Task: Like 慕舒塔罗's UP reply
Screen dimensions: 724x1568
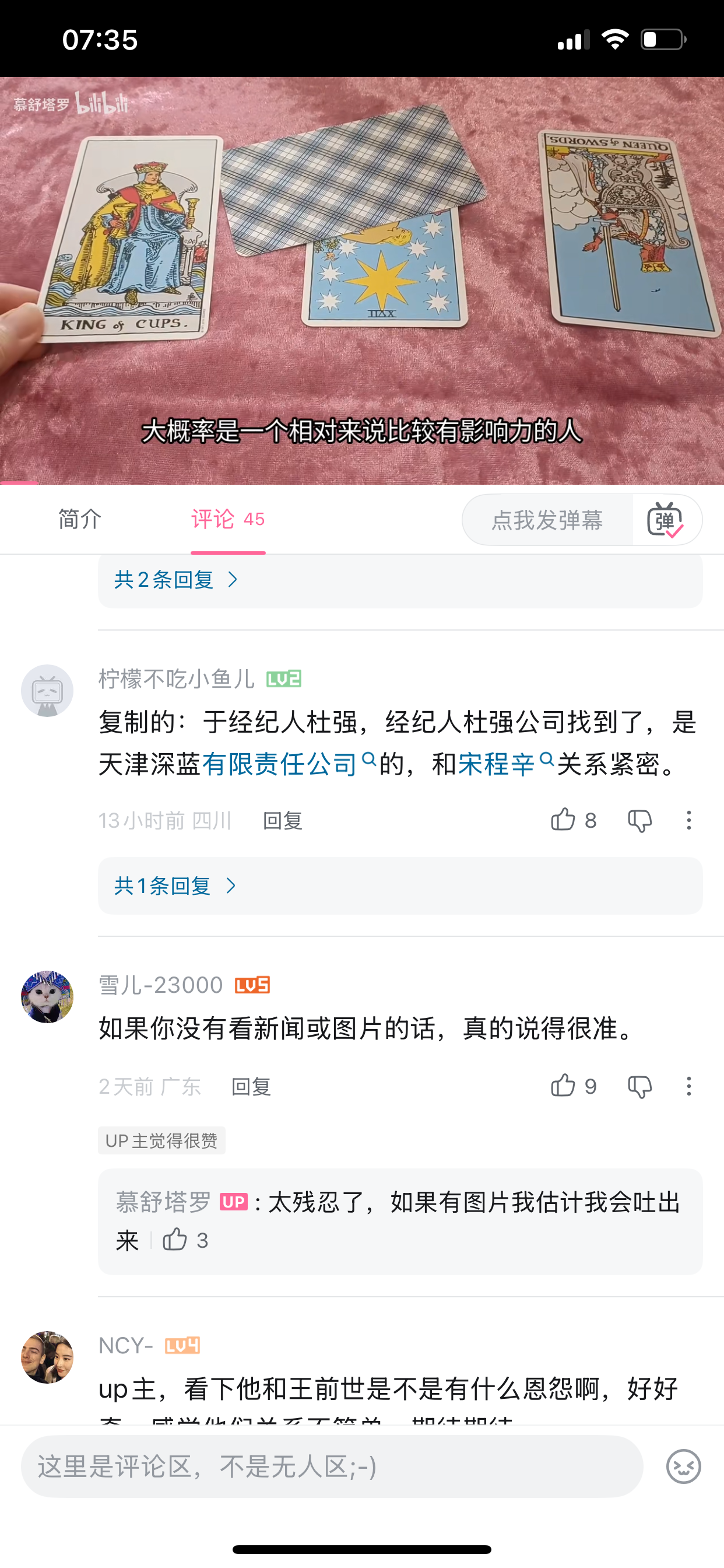Action: click(x=176, y=1240)
